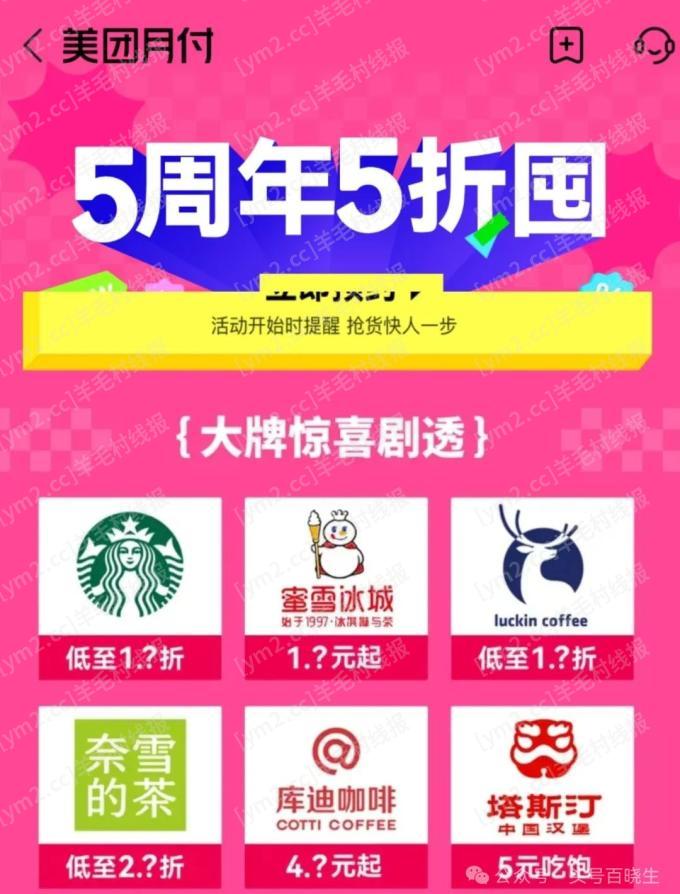680x894 pixels.
Task: Open the 蜜雪冰城 deal card
Action: [336, 586]
